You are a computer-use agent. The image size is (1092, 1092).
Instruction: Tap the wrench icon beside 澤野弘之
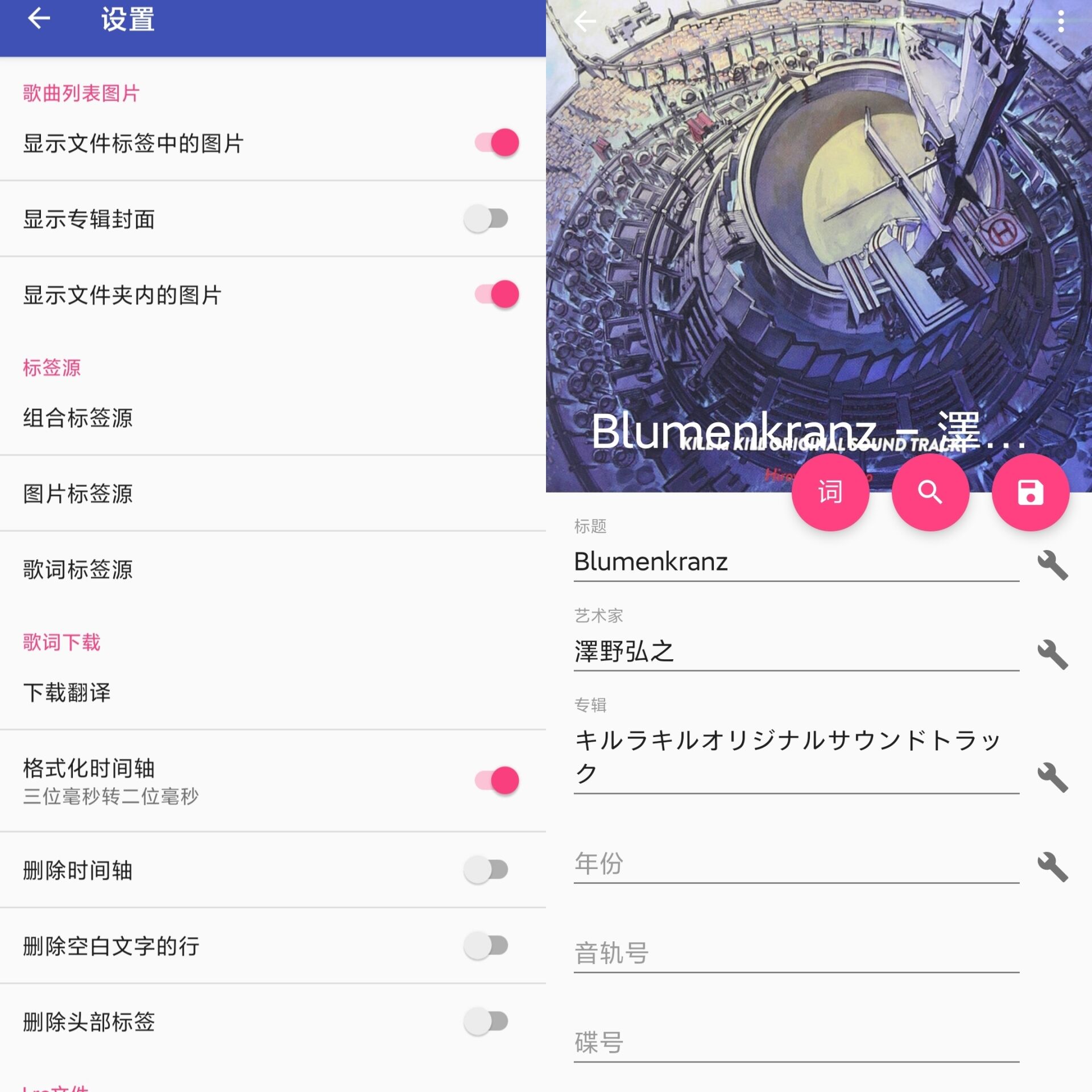[1053, 654]
